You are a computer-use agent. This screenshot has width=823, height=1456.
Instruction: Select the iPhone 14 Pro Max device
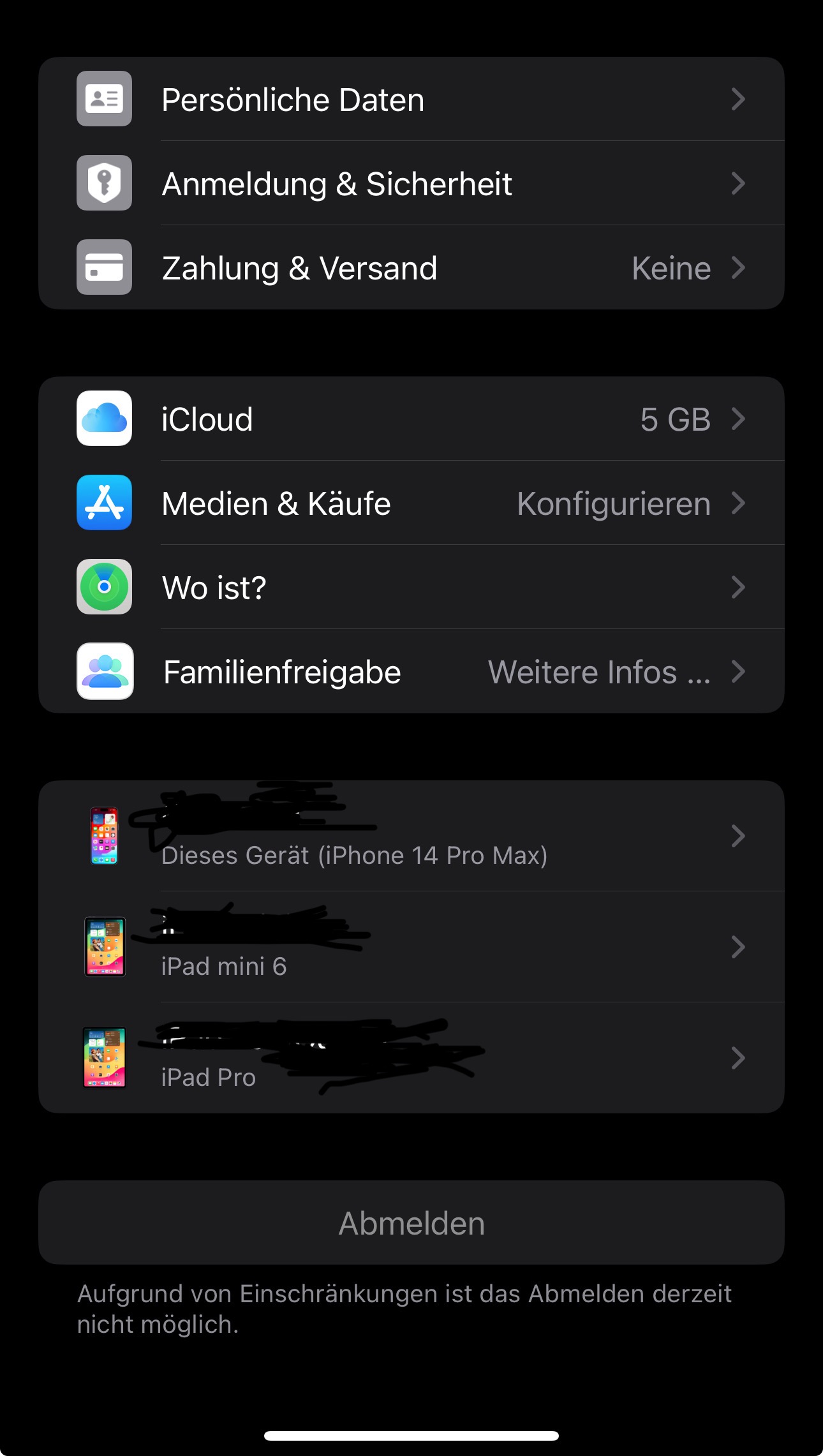point(411,836)
